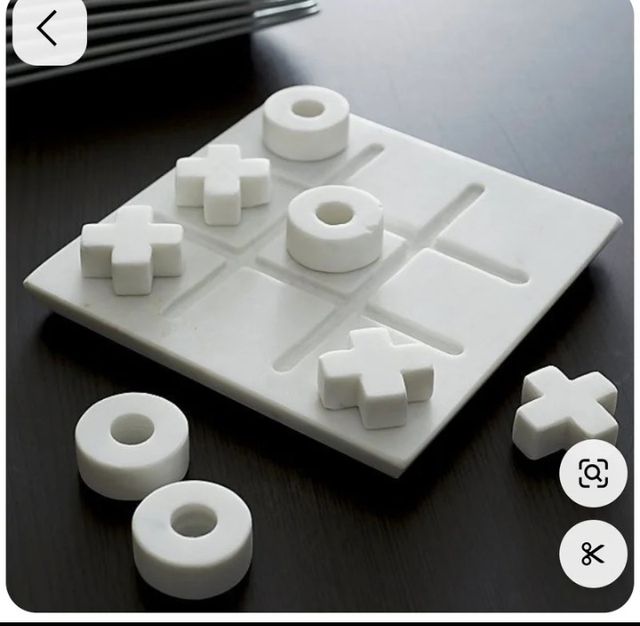
Task: Go back using the top-left arrow
Action: 47,30
